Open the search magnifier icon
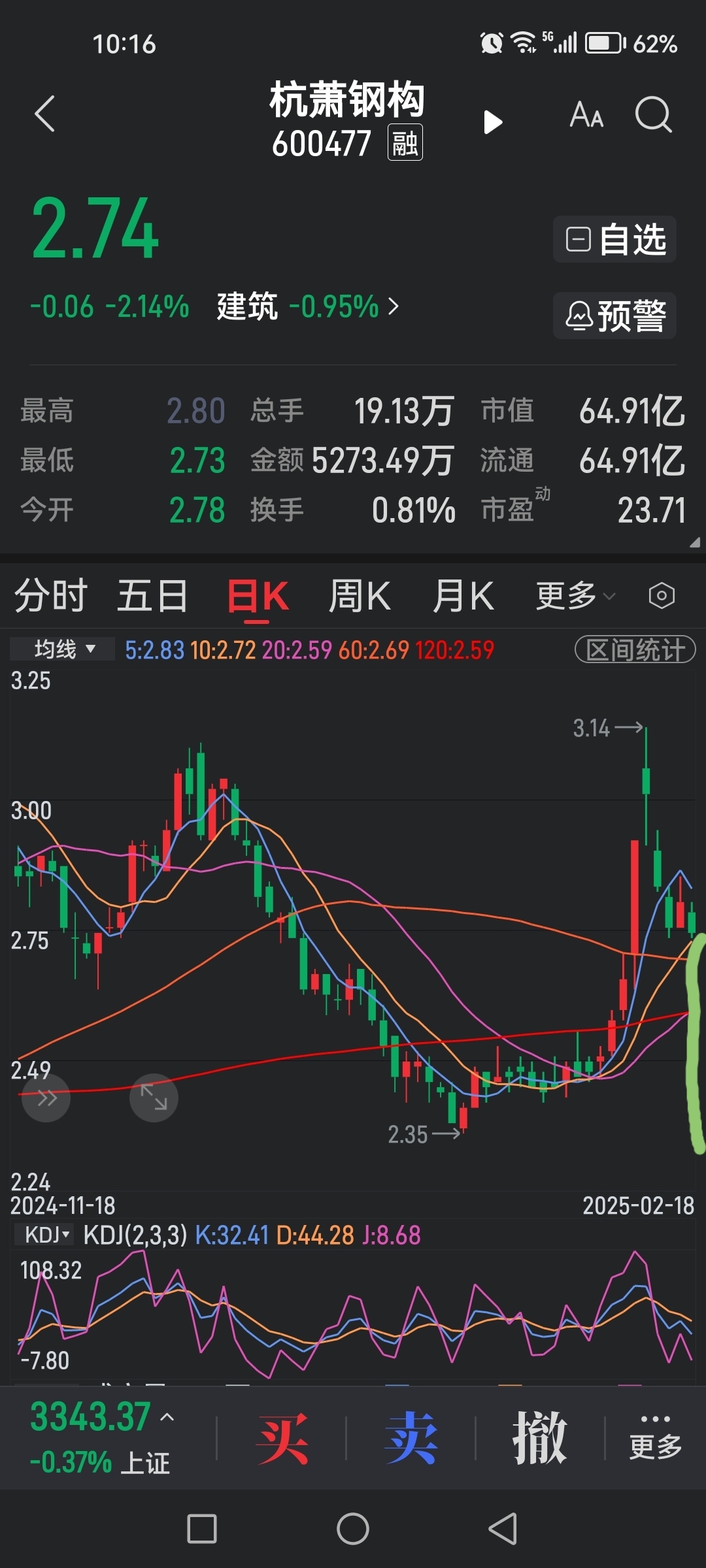This screenshot has height=1568, width=706. click(x=654, y=115)
